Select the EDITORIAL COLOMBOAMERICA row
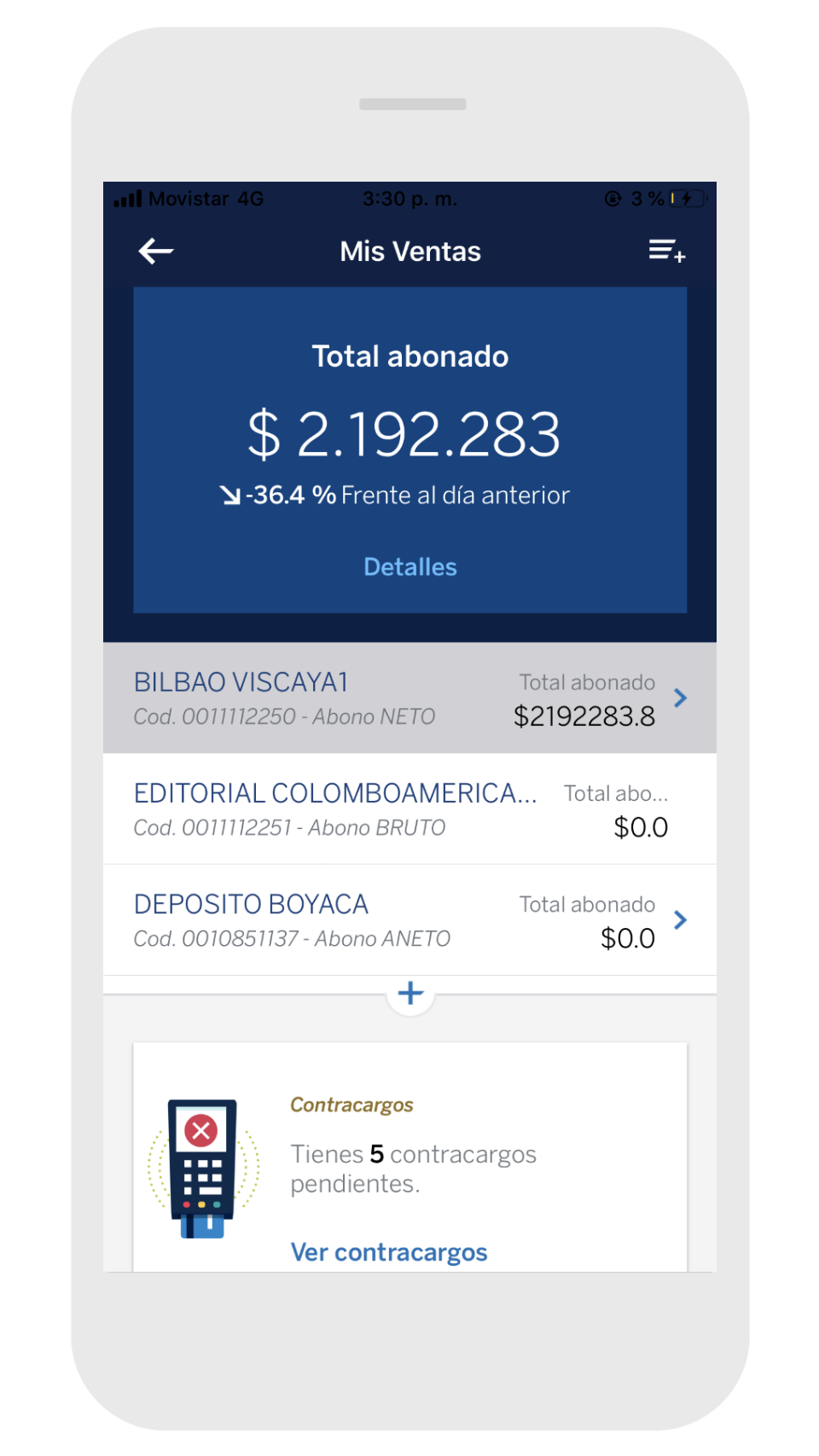 pos(409,809)
